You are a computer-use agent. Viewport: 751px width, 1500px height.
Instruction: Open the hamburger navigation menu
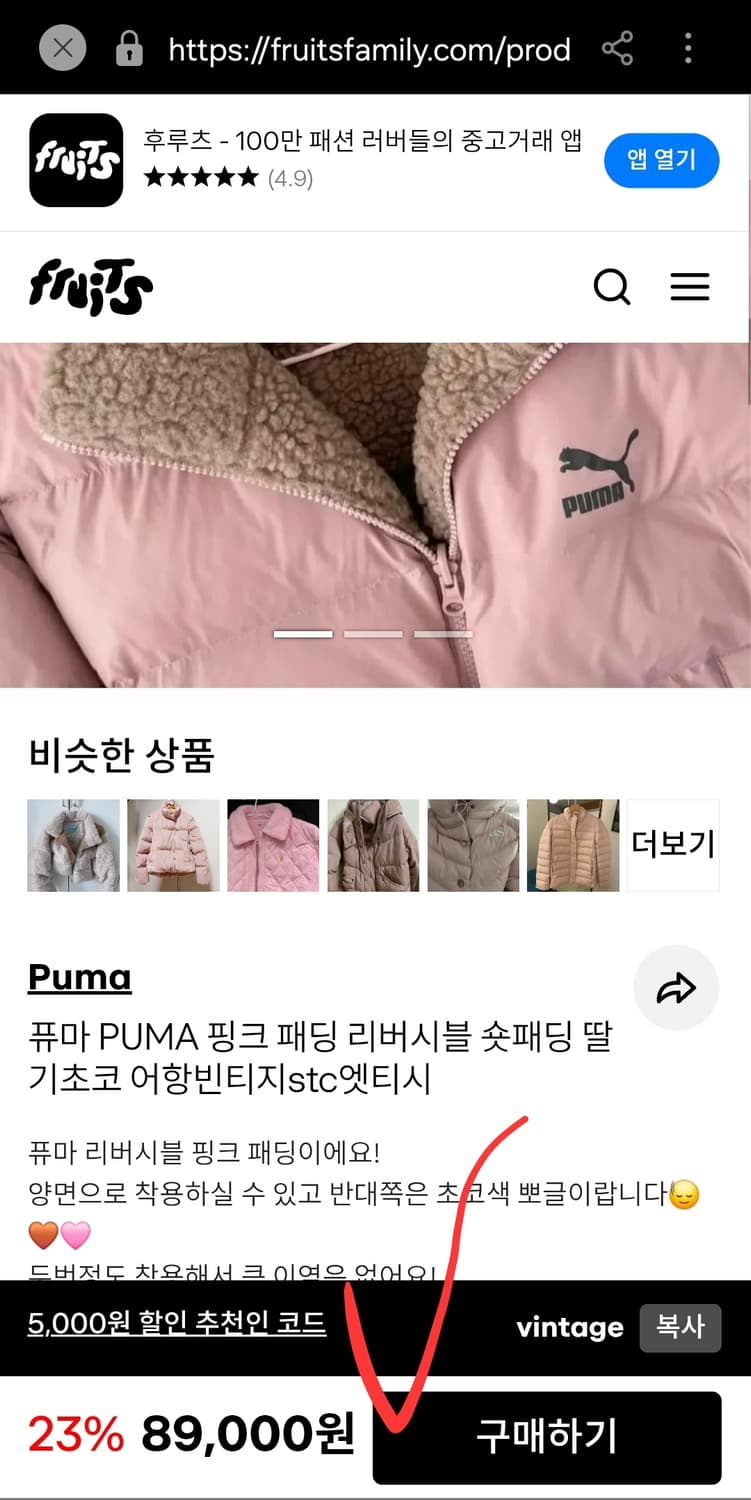pos(690,287)
